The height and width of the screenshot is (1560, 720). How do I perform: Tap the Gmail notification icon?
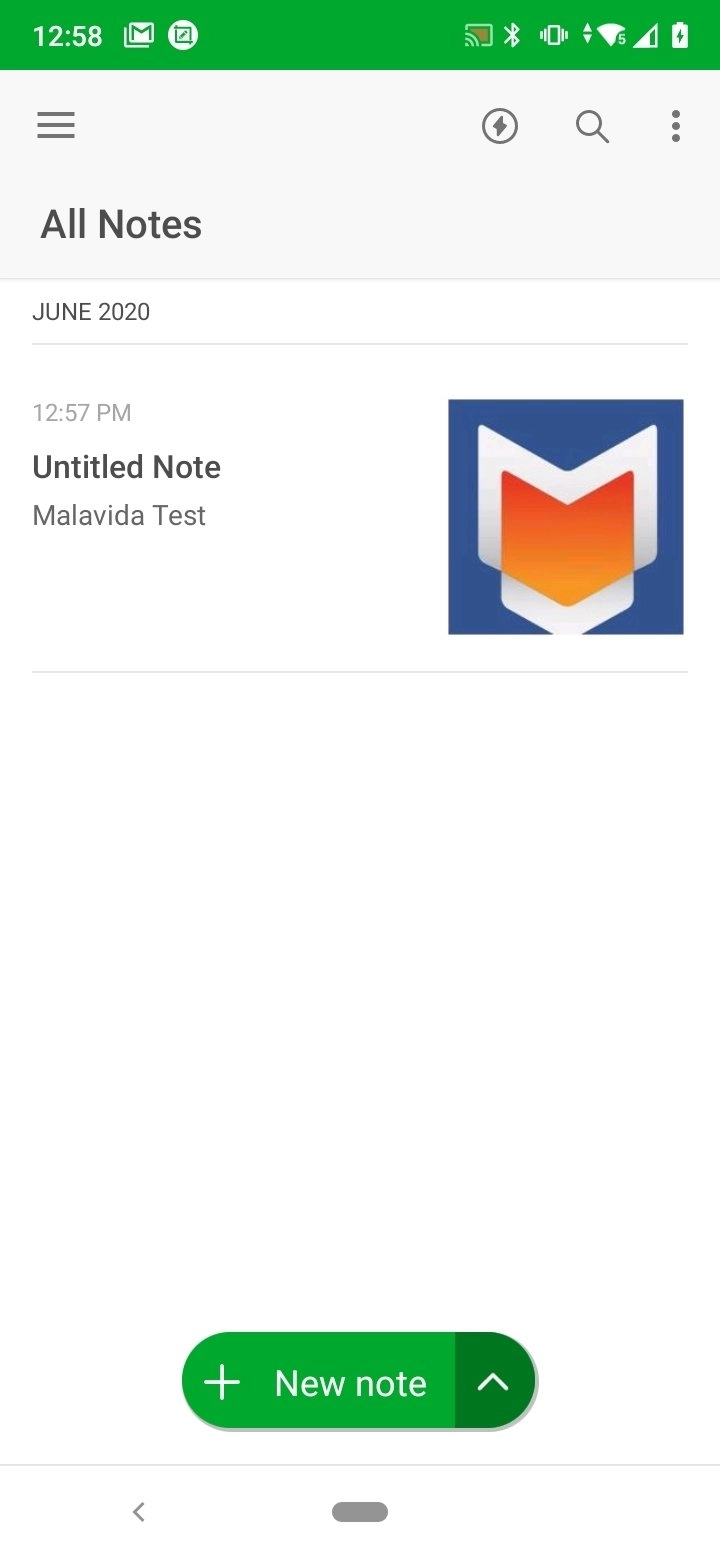point(138,33)
